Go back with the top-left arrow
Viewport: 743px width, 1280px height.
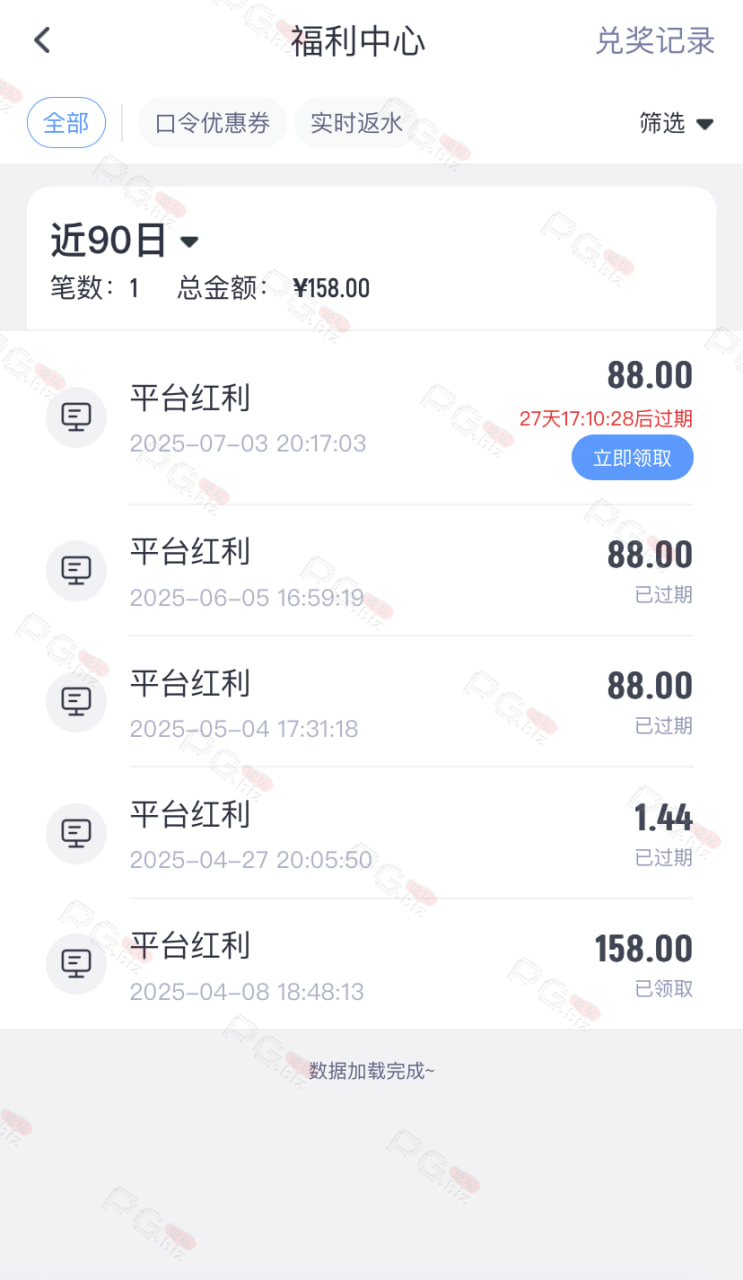coord(42,41)
